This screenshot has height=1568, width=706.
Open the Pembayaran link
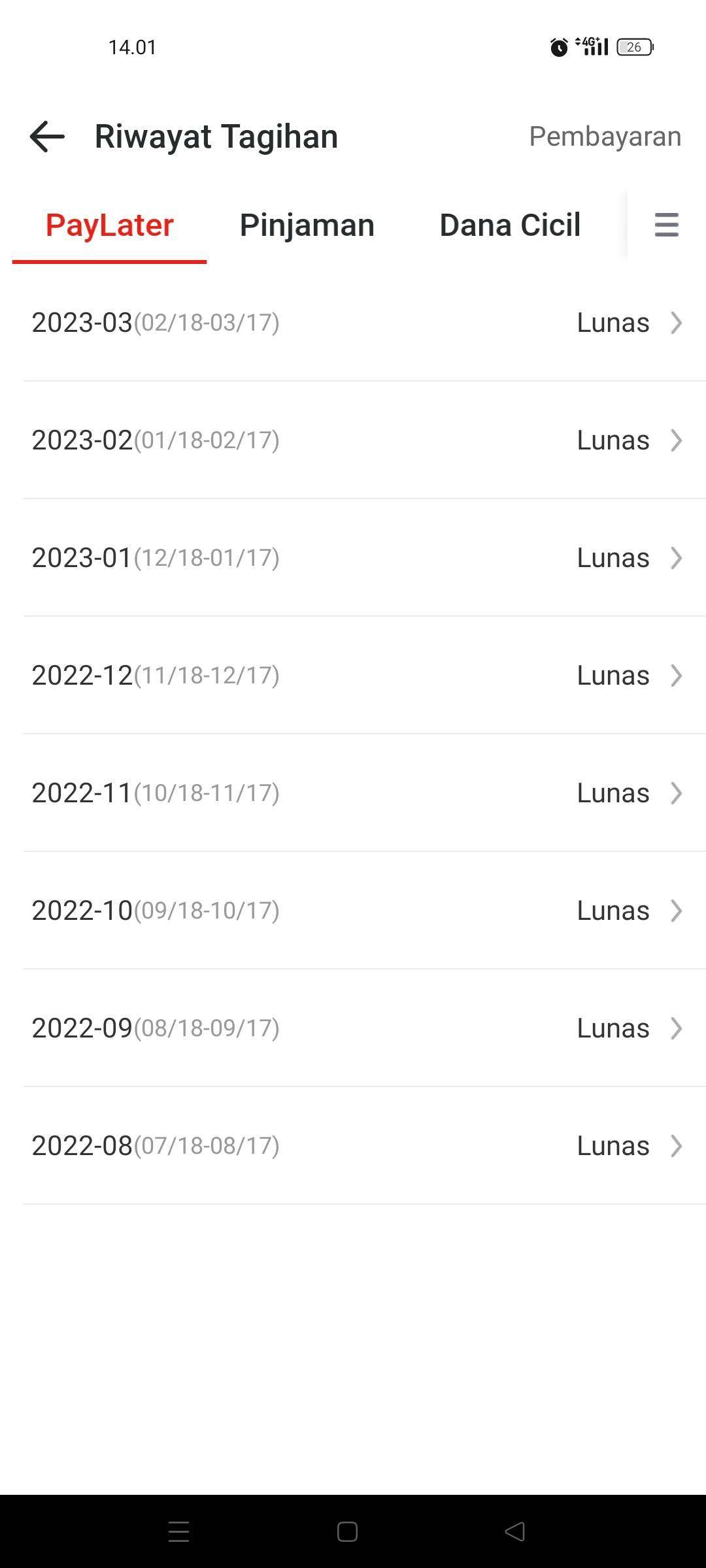click(605, 137)
